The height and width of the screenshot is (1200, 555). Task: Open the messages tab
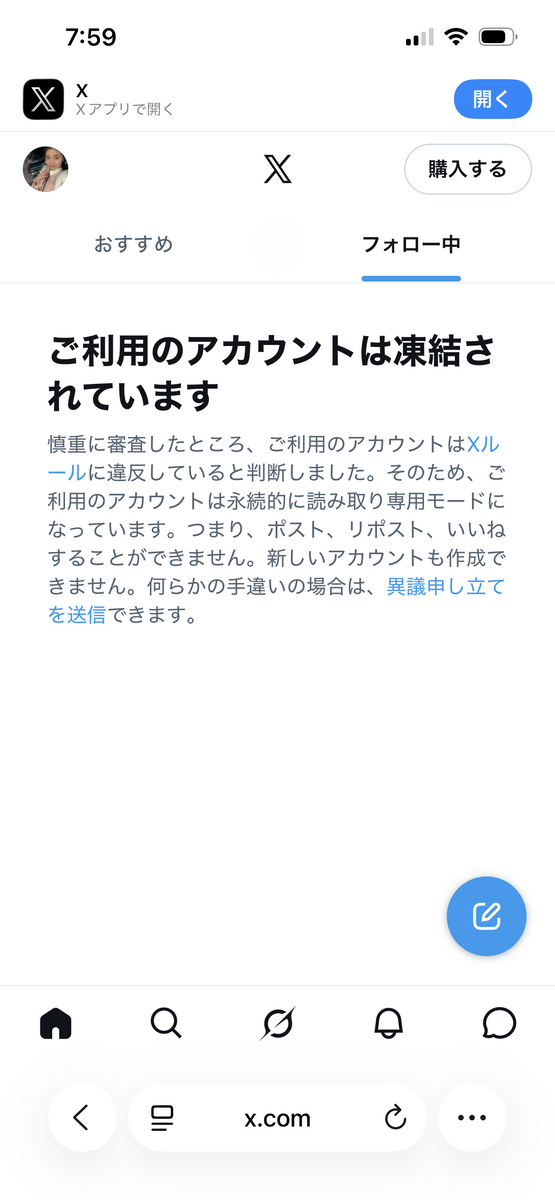click(499, 1023)
